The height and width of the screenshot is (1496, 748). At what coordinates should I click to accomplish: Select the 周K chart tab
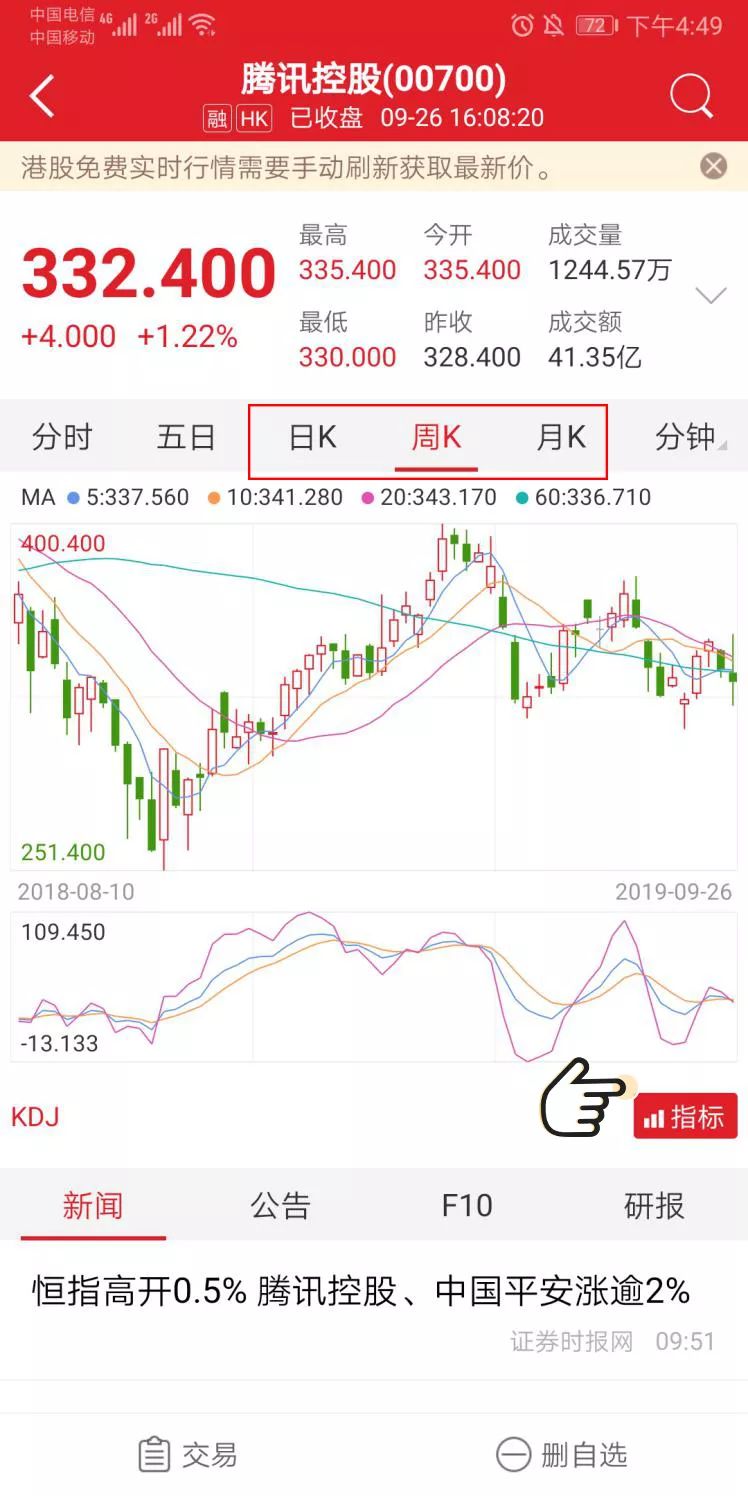coord(437,437)
